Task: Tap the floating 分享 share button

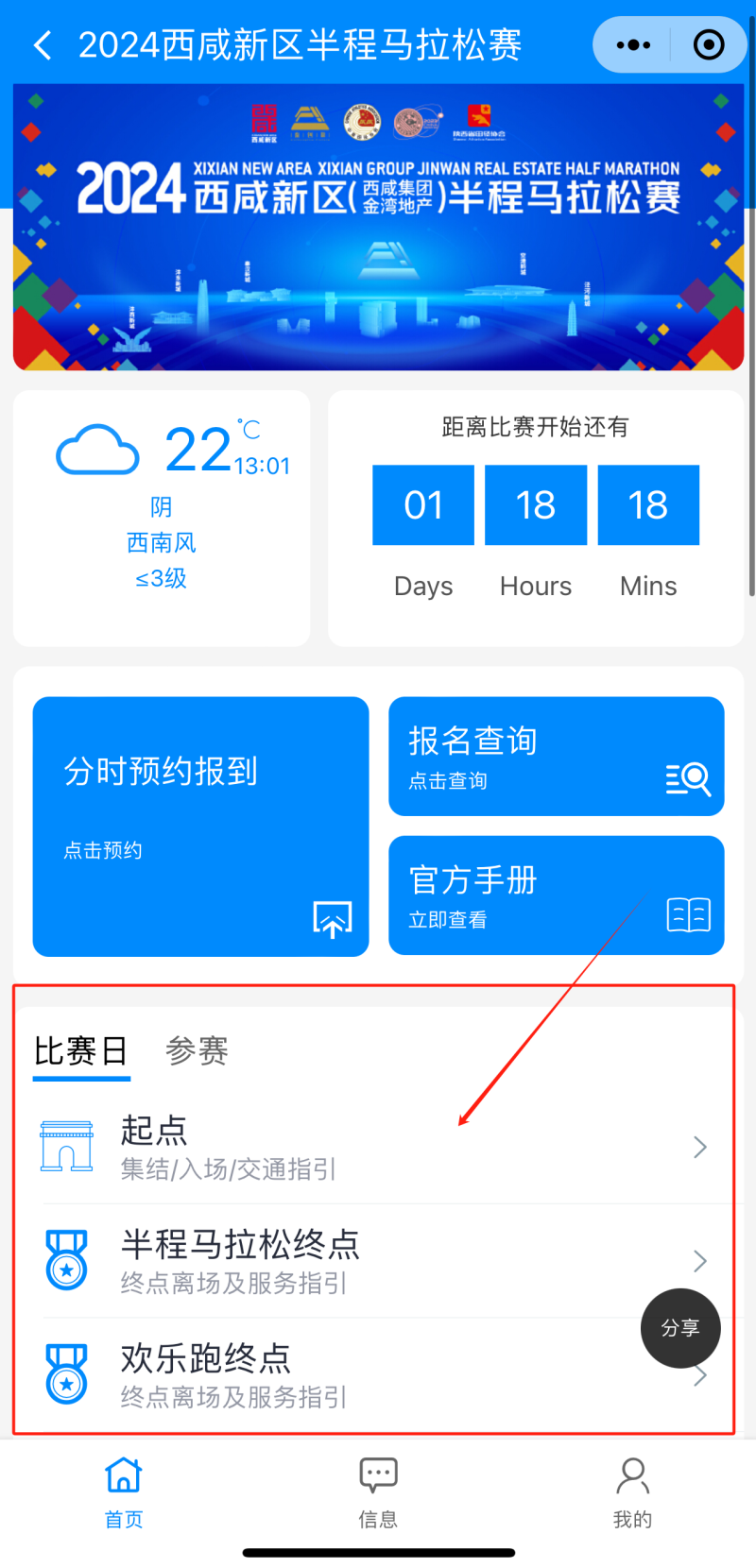Action: click(680, 1328)
